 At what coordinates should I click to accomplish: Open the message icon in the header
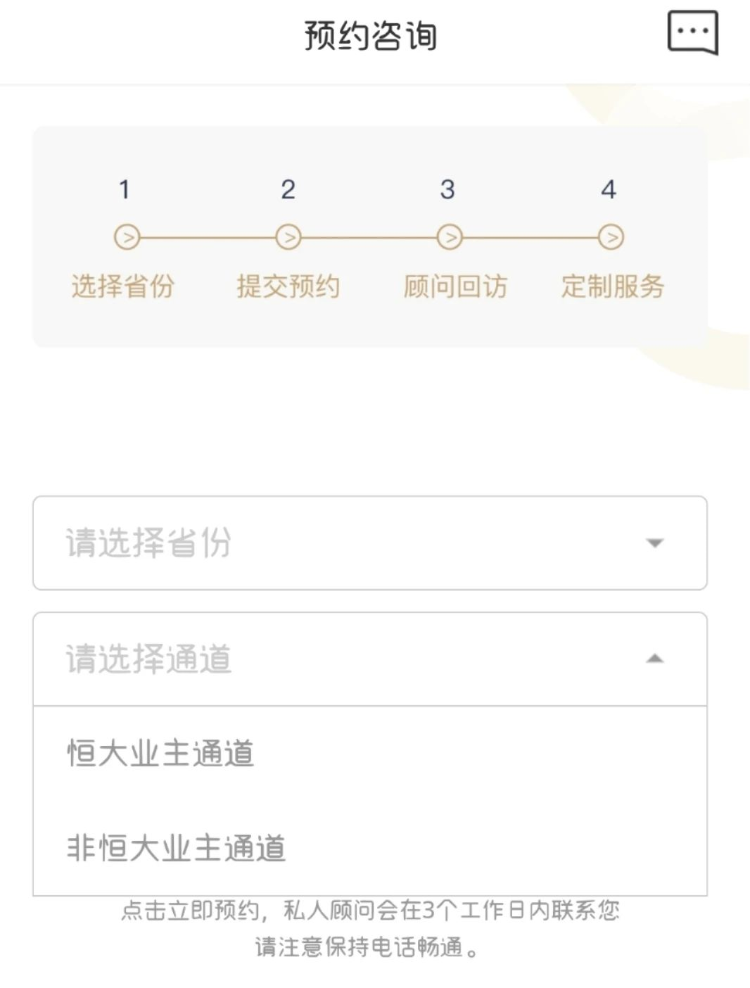[692, 33]
